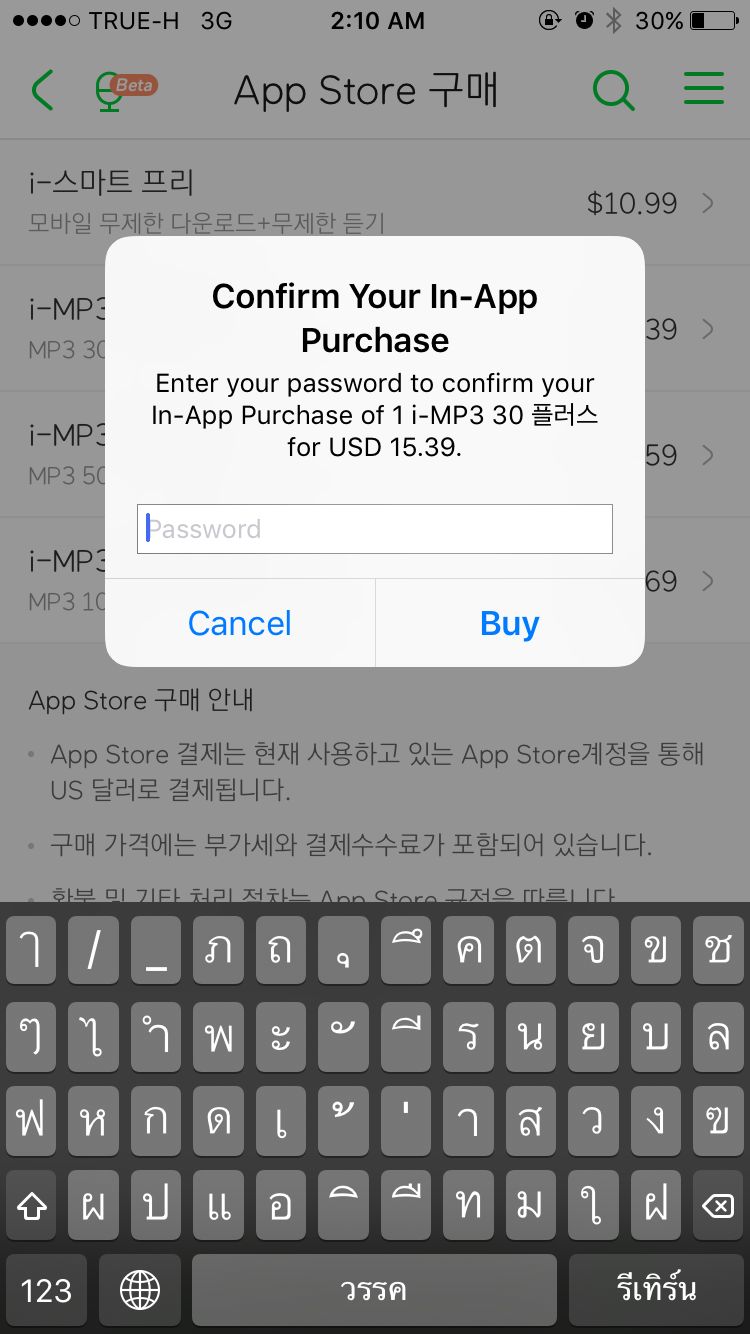Confirm purchase with Buy button
750x1334 pixels.
point(510,623)
